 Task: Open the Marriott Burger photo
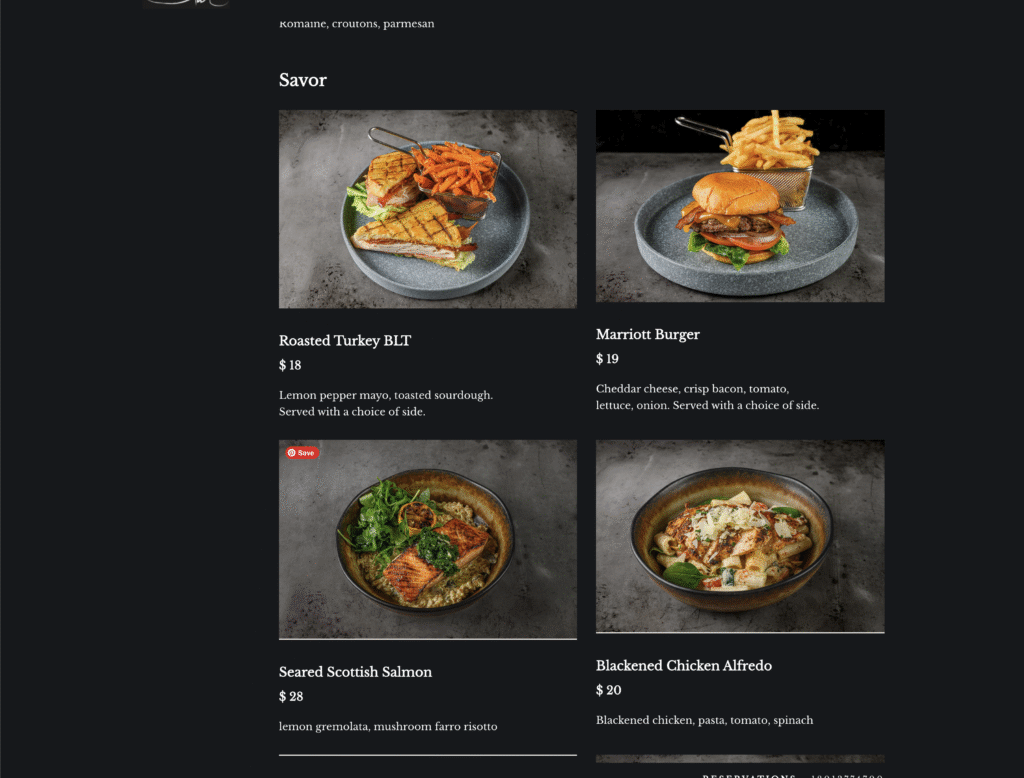(740, 206)
